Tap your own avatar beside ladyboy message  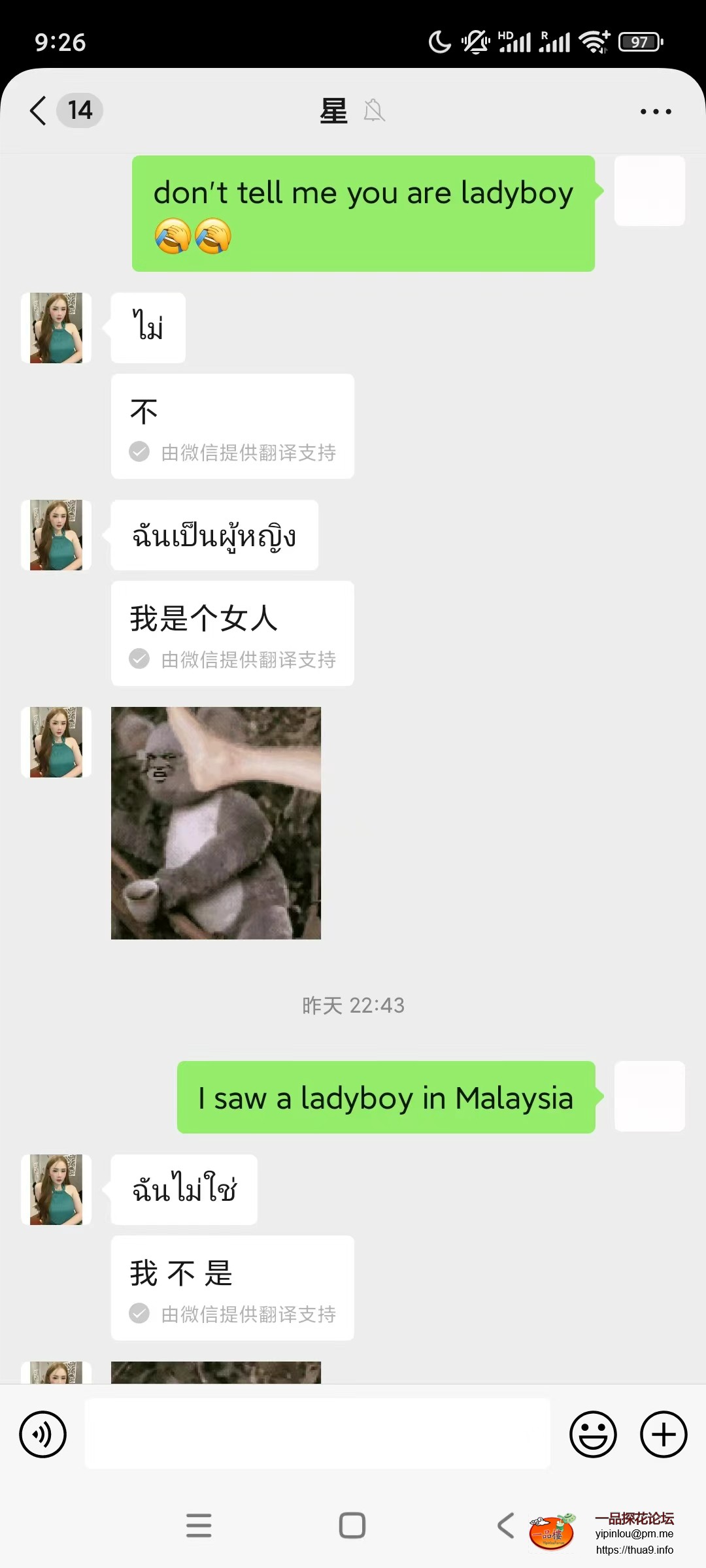click(649, 191)
